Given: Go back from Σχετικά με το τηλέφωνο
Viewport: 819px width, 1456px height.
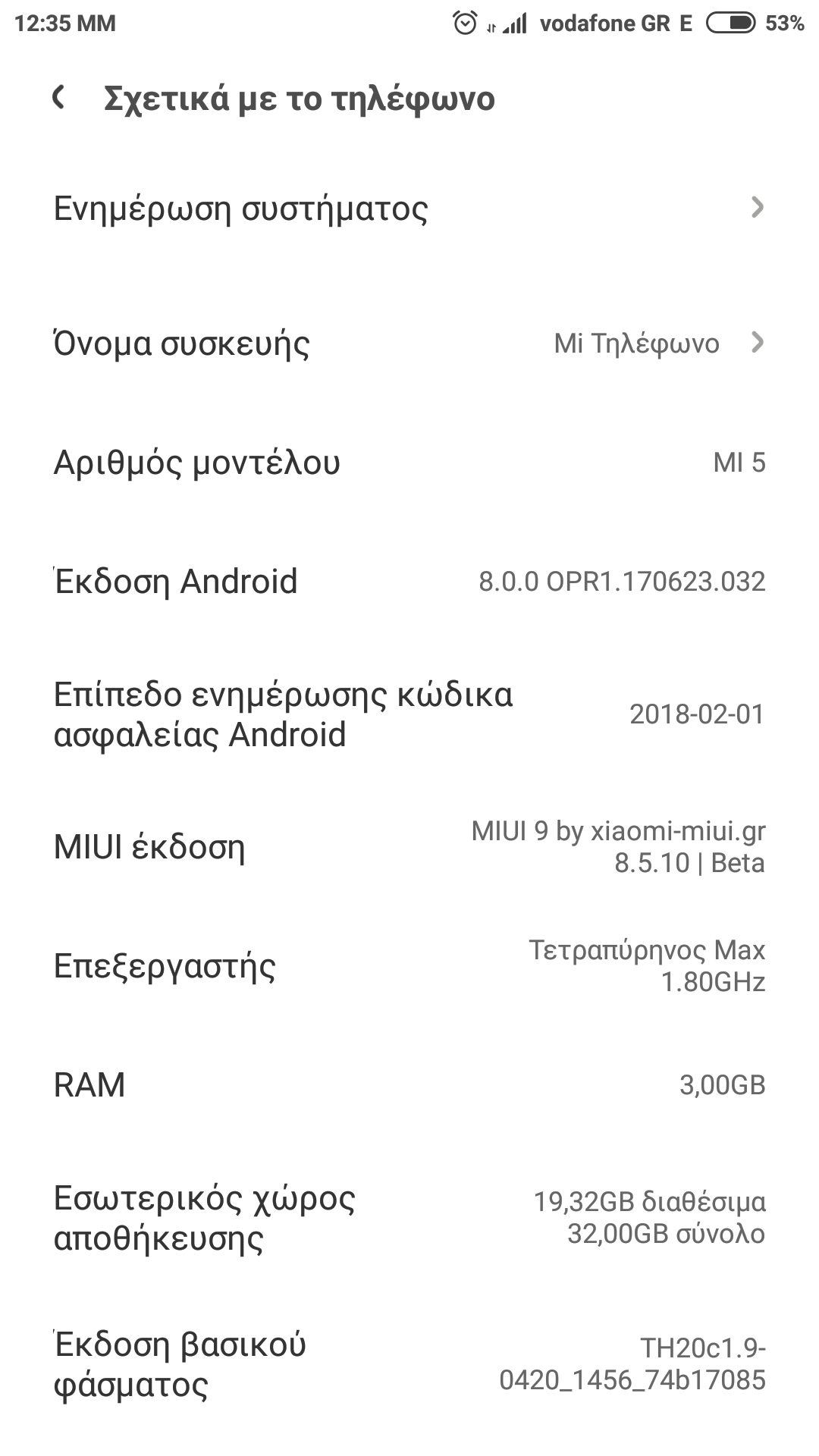Looking at the screenshot, I should pos(58,98).
